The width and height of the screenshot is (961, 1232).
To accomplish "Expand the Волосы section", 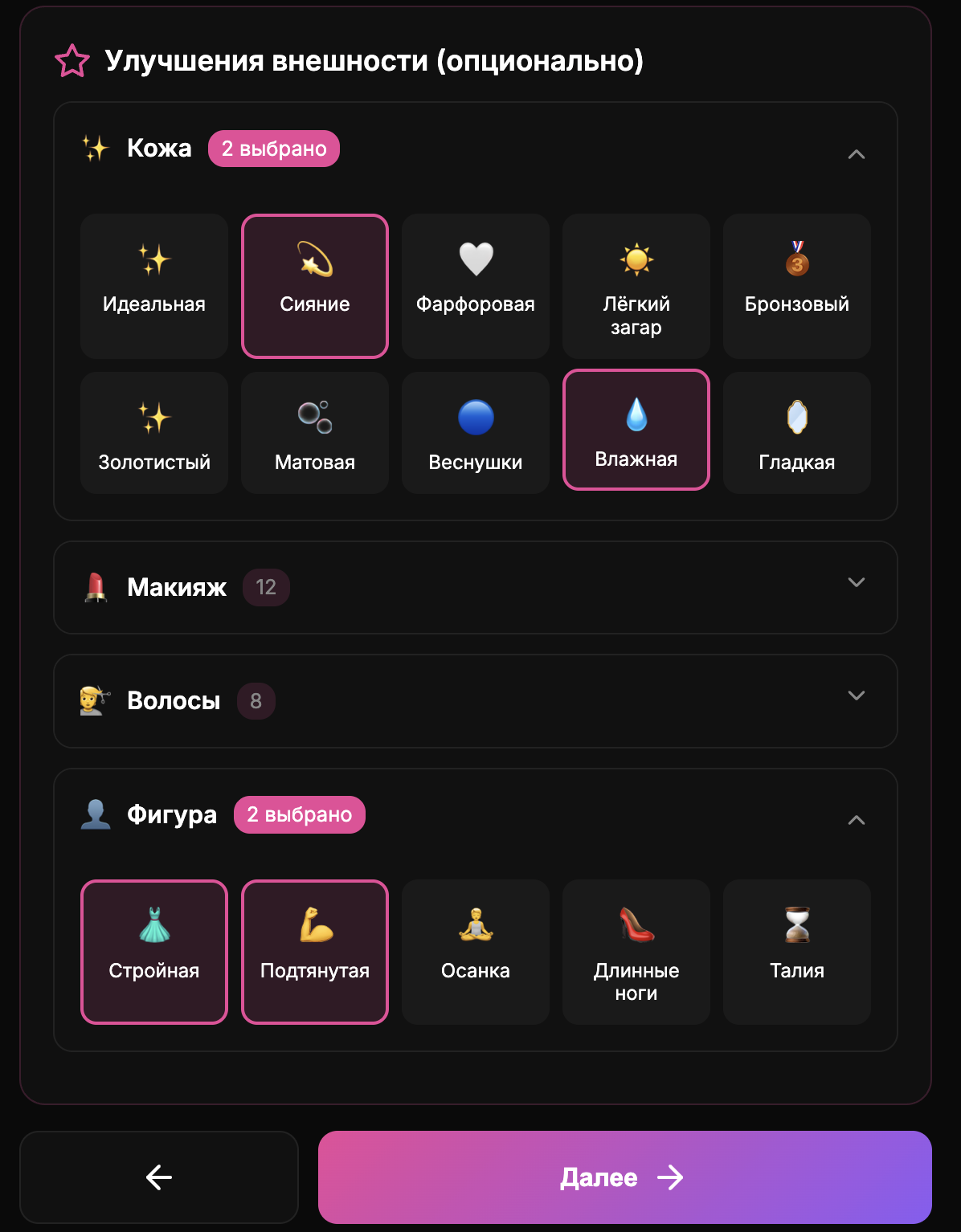I will [856, 696].
